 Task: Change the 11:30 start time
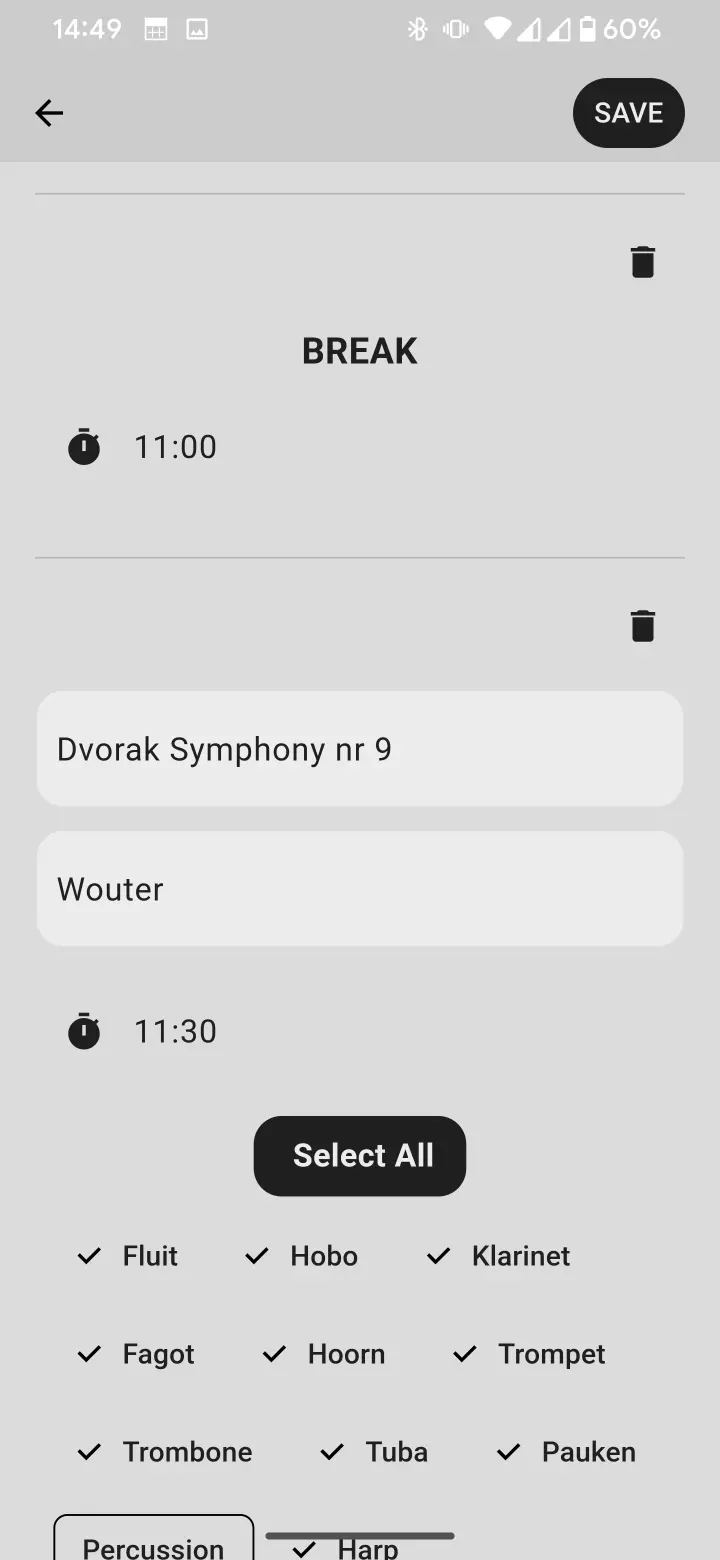175,1031
